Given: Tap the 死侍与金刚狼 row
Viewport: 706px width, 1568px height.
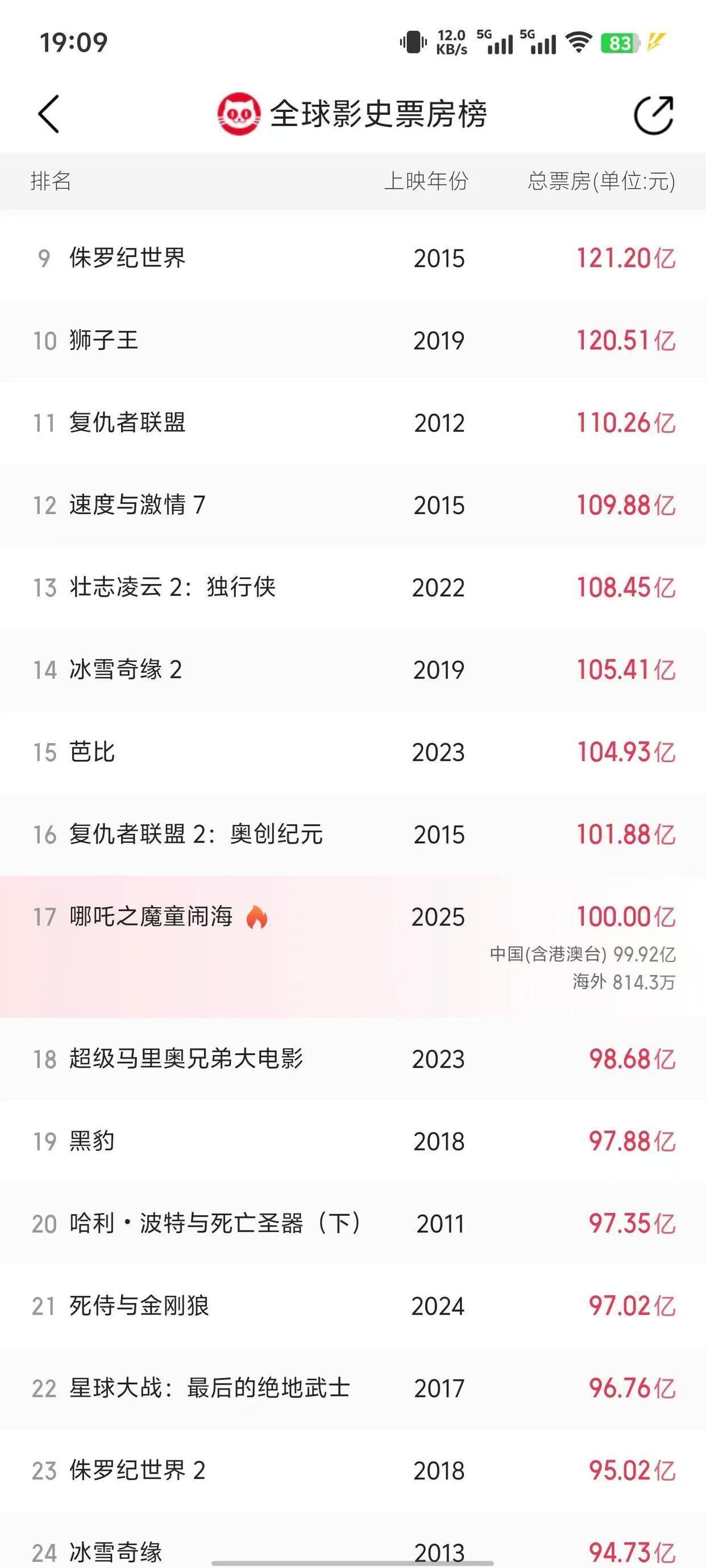Looking at the screenshot, I should [x=352, y=1306].
